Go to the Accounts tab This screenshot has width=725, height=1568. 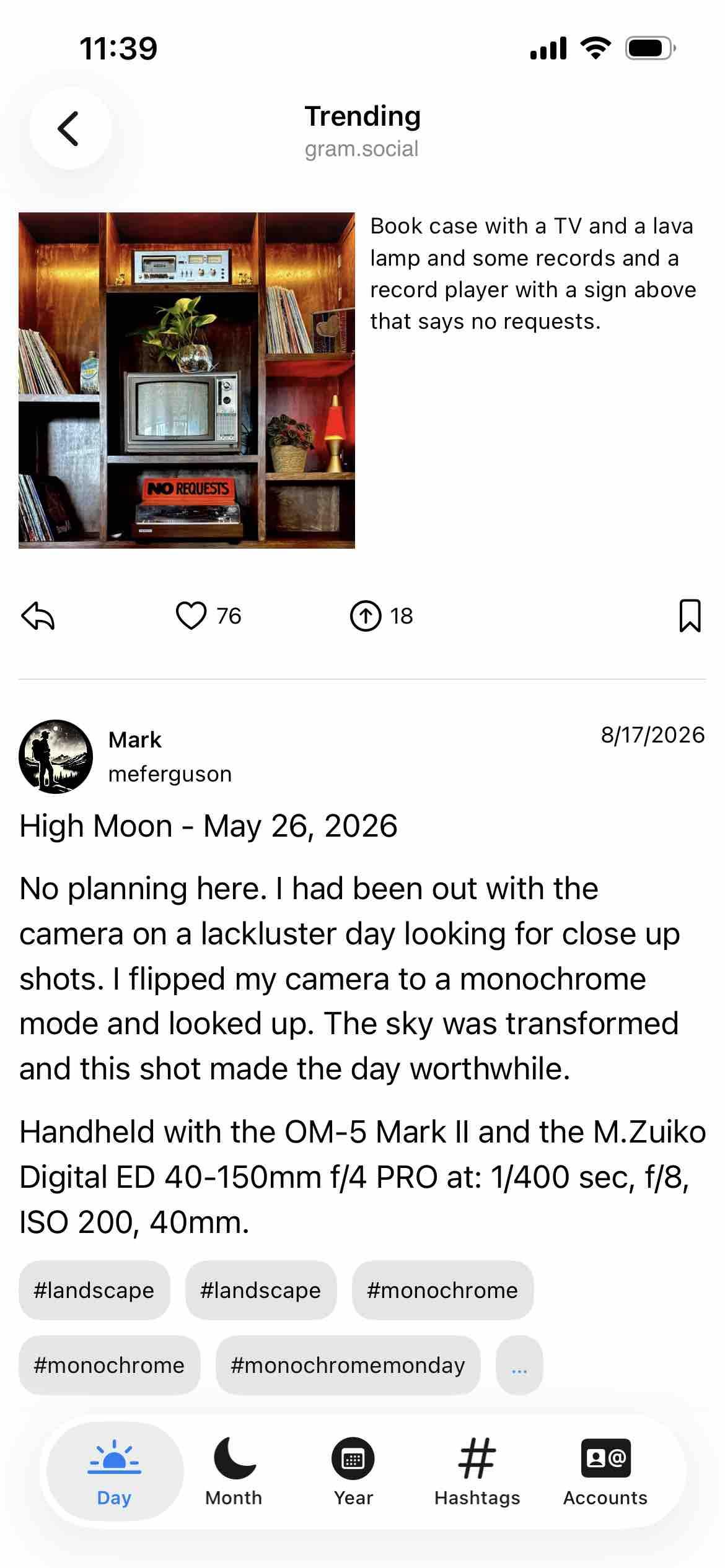tap(605, 1471)
